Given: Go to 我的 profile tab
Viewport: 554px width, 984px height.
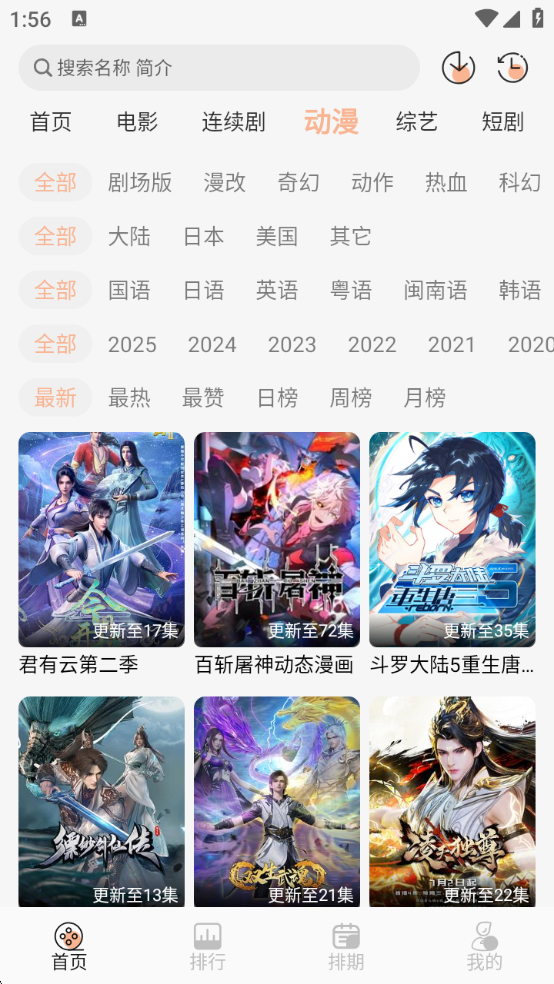Looking at the screenshot, I should [x=484, y=946].
